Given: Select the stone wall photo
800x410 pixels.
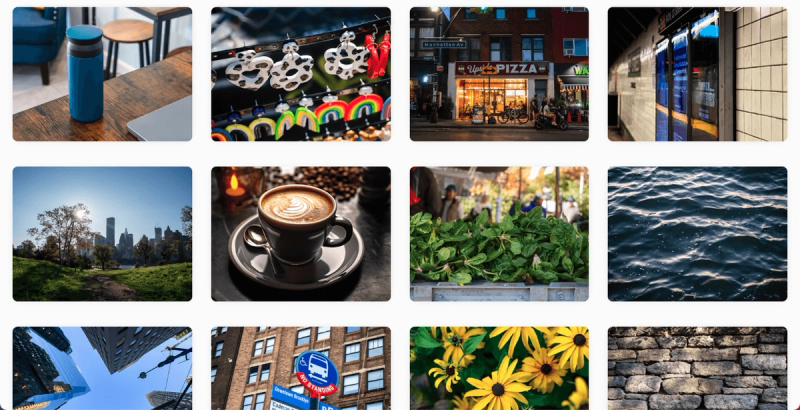Looking at the screenshot, I should click(697, 368).
